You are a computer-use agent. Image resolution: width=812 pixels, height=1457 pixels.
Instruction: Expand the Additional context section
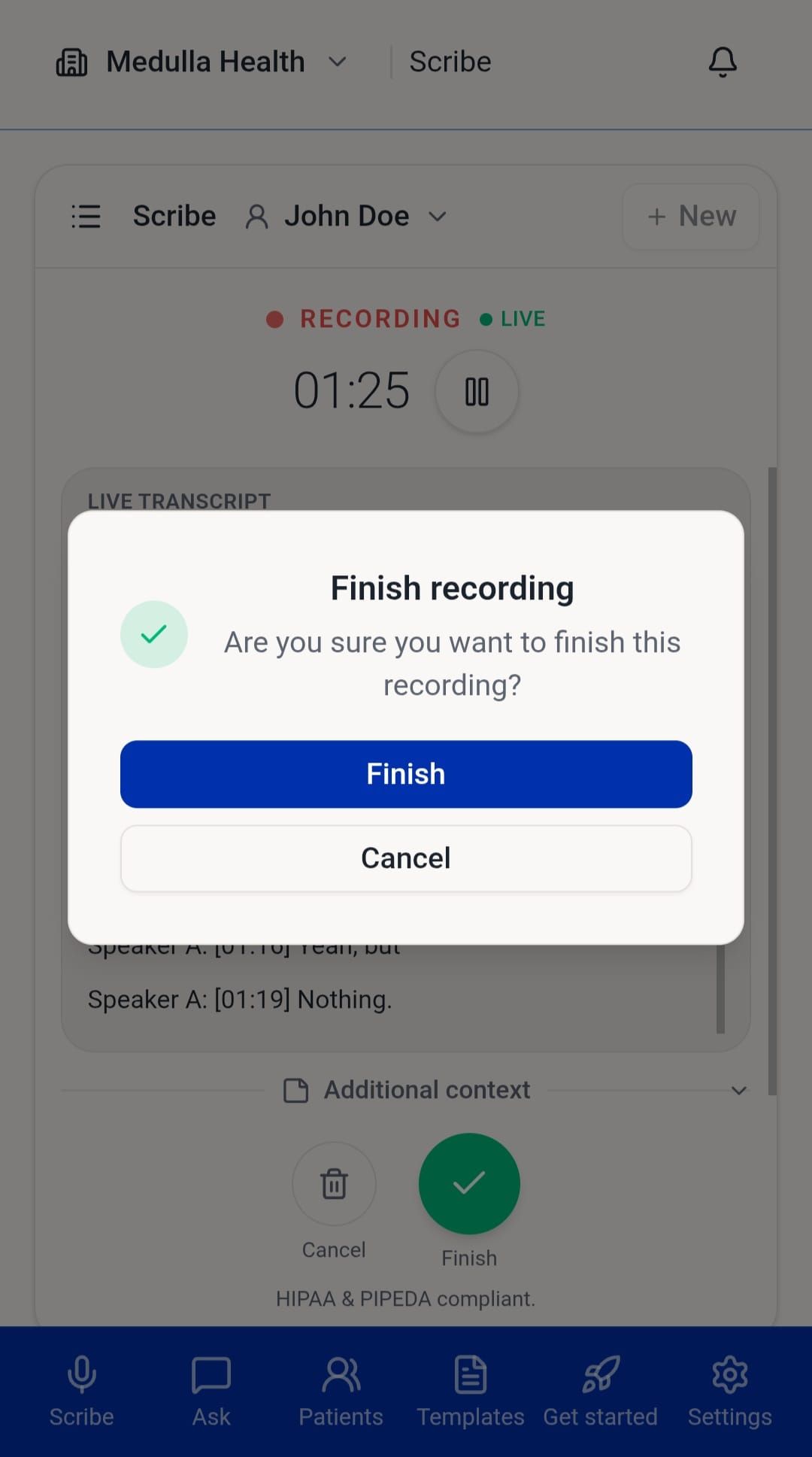(406, 1090)
